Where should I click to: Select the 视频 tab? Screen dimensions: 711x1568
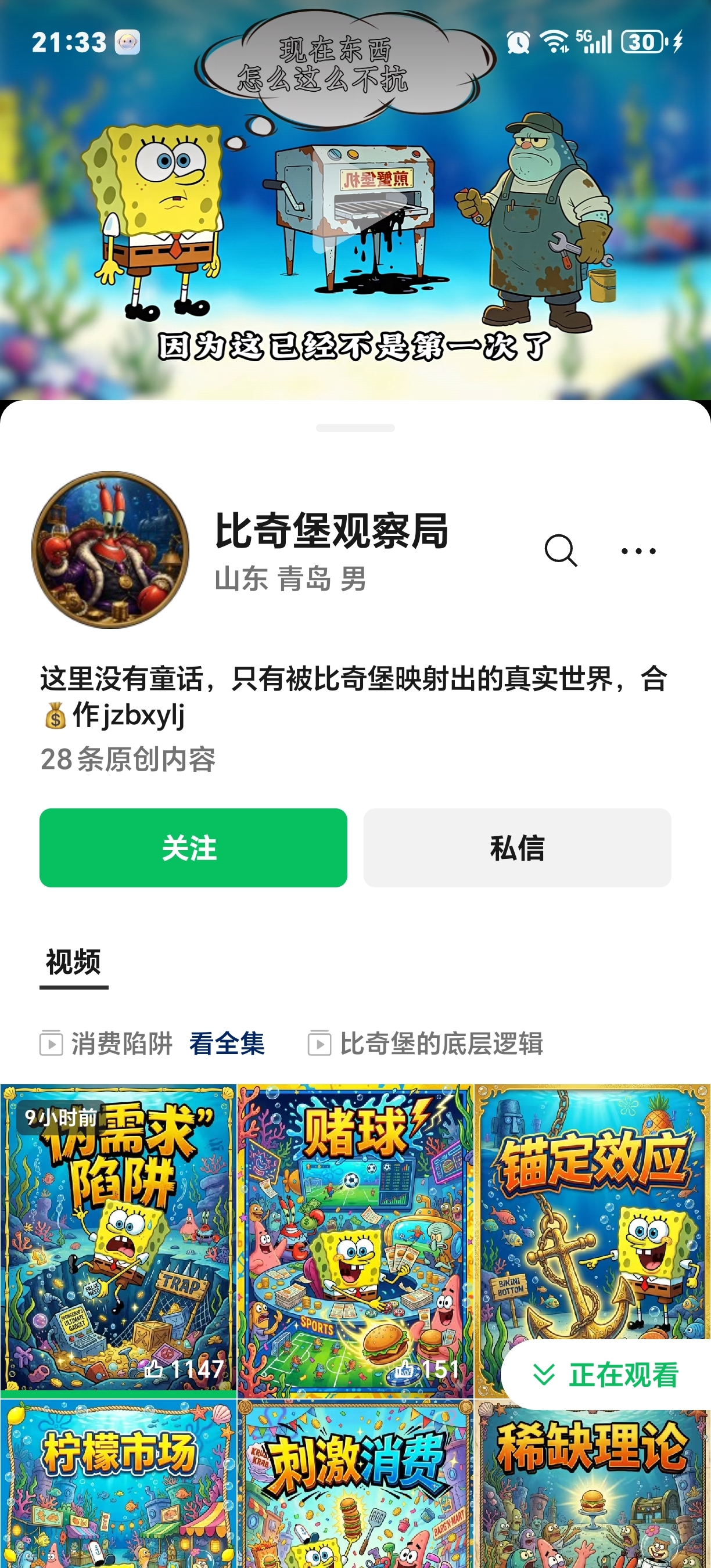coord(74,963)
